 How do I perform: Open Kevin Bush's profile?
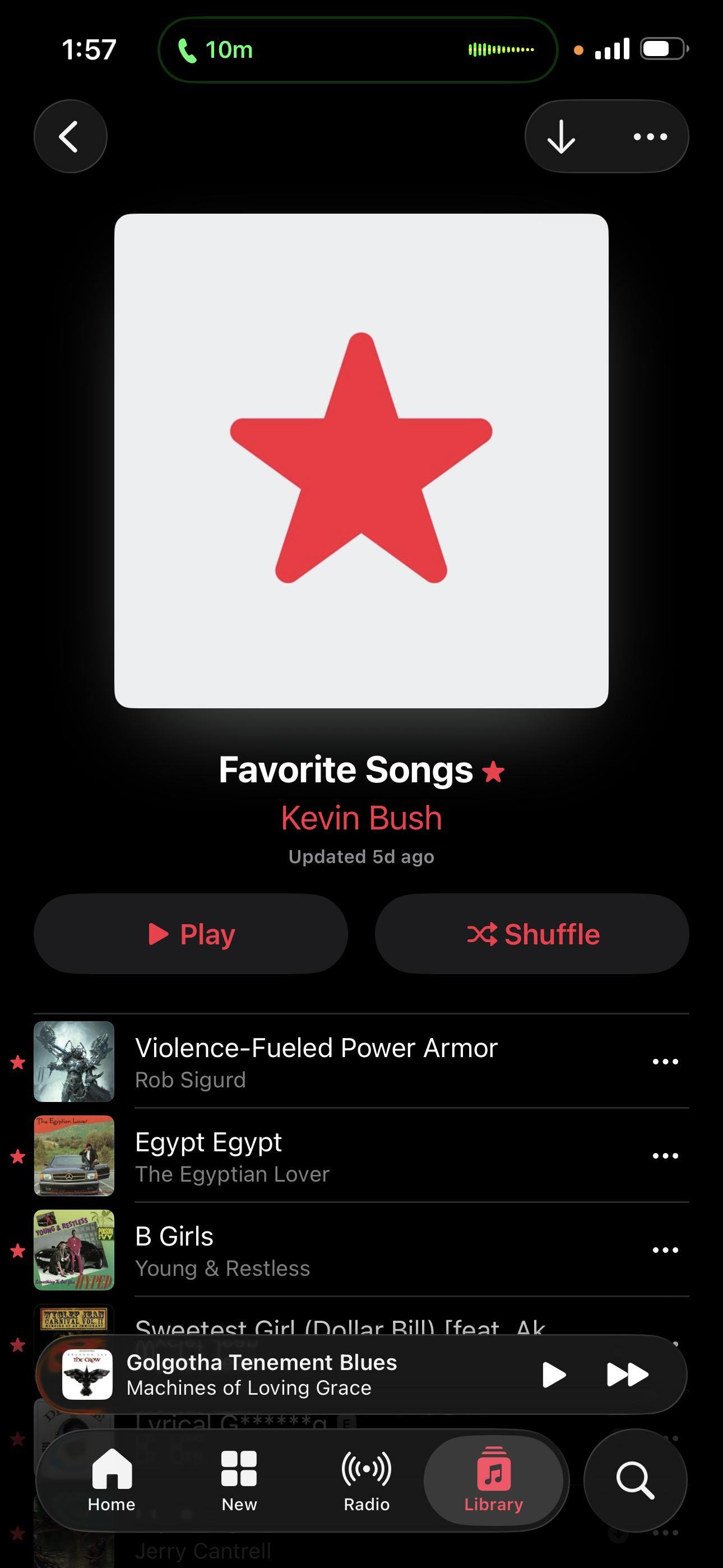click(361, 818)
